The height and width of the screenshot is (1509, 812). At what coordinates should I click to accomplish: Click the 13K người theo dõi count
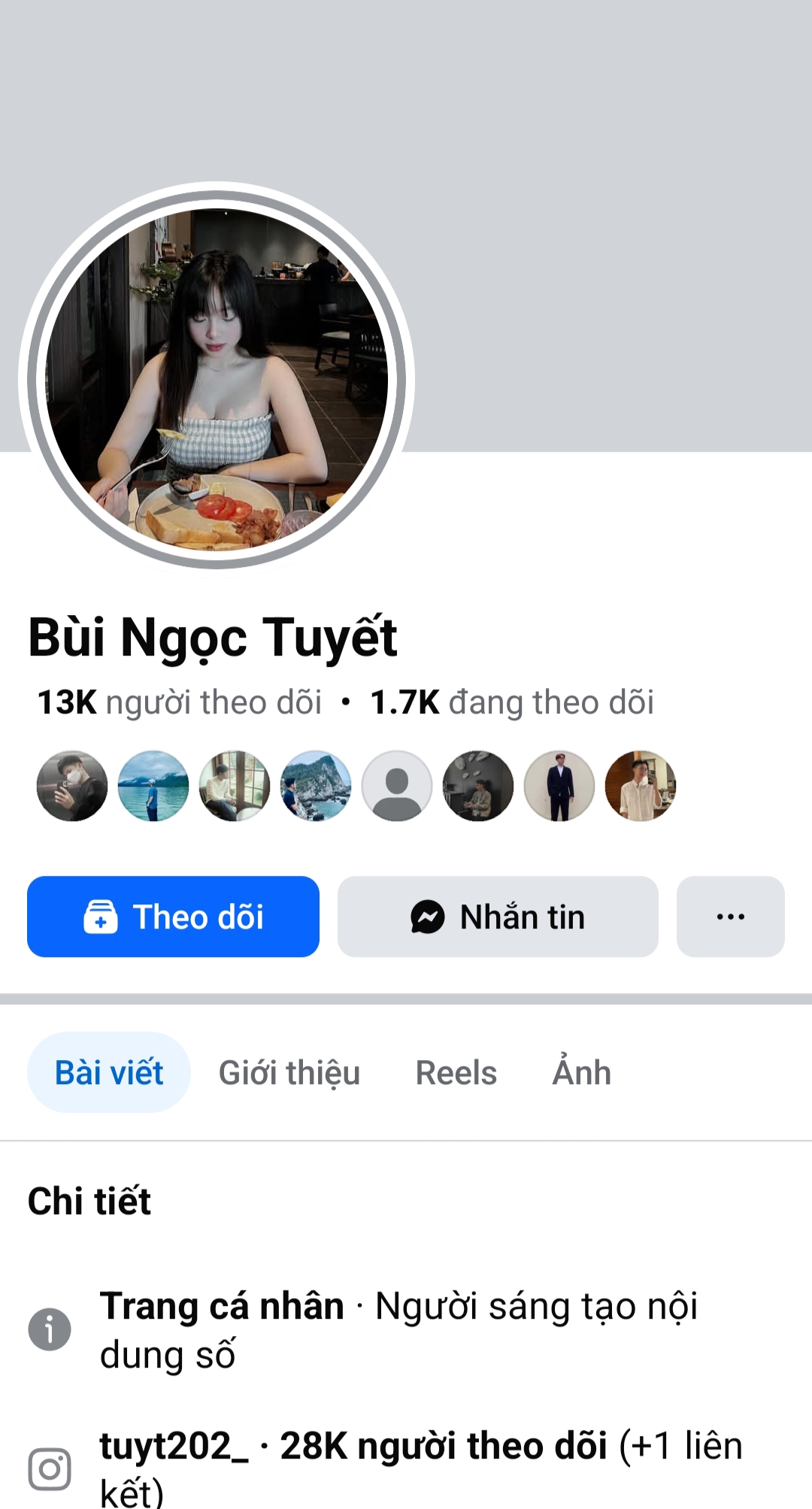(x=180, y=701)
